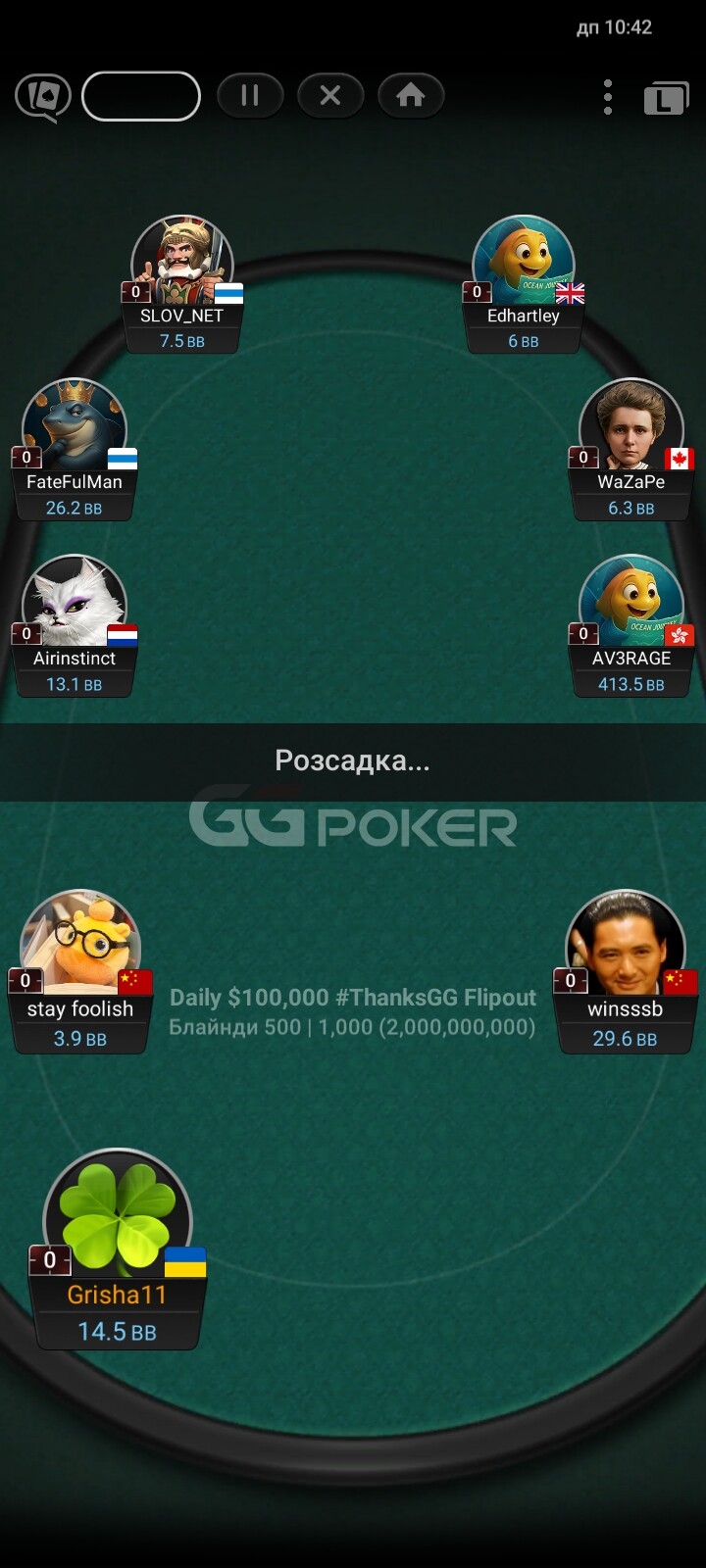Go to the lobby via the home button

pos(411,95)
